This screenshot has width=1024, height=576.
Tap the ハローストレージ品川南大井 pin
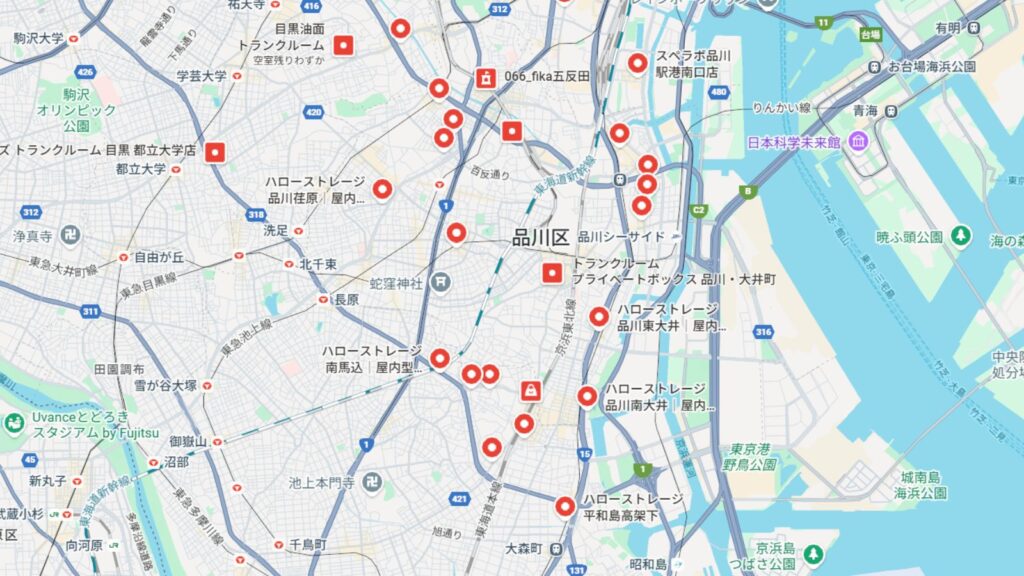pyautogui.click(x=587, y=396)
